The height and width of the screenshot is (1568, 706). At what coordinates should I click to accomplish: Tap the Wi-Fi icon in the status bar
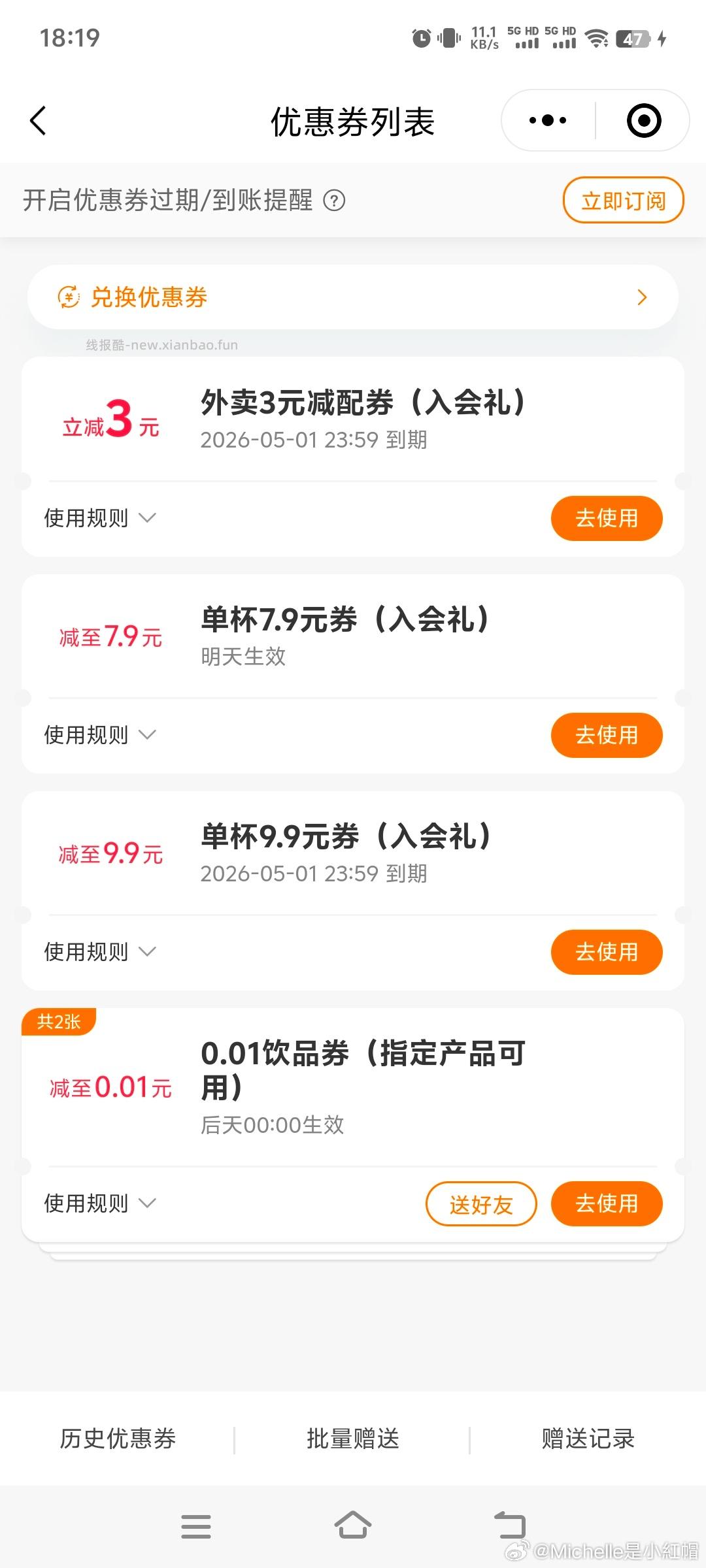click(x=599, y=39)
